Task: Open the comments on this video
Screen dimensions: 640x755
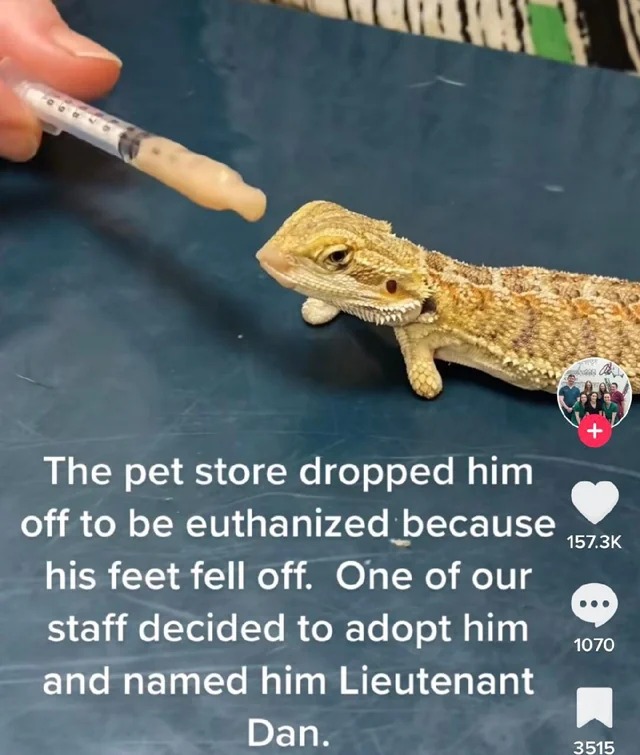Action: 594,606
